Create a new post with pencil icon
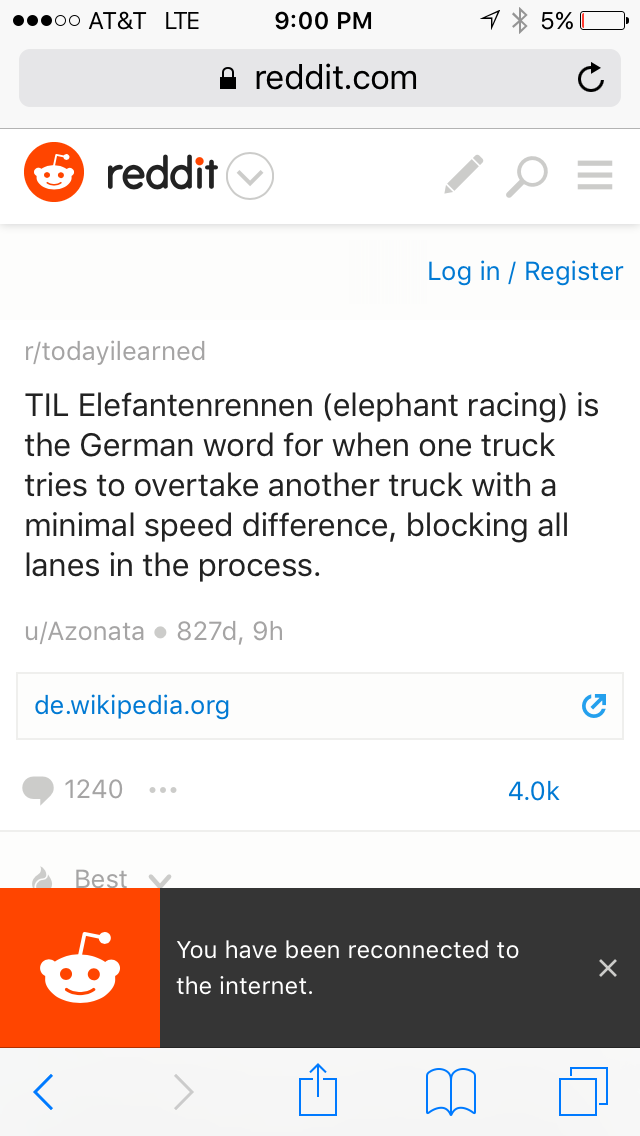Viewport: 640px width, 1136px height. tap(464, 175)
